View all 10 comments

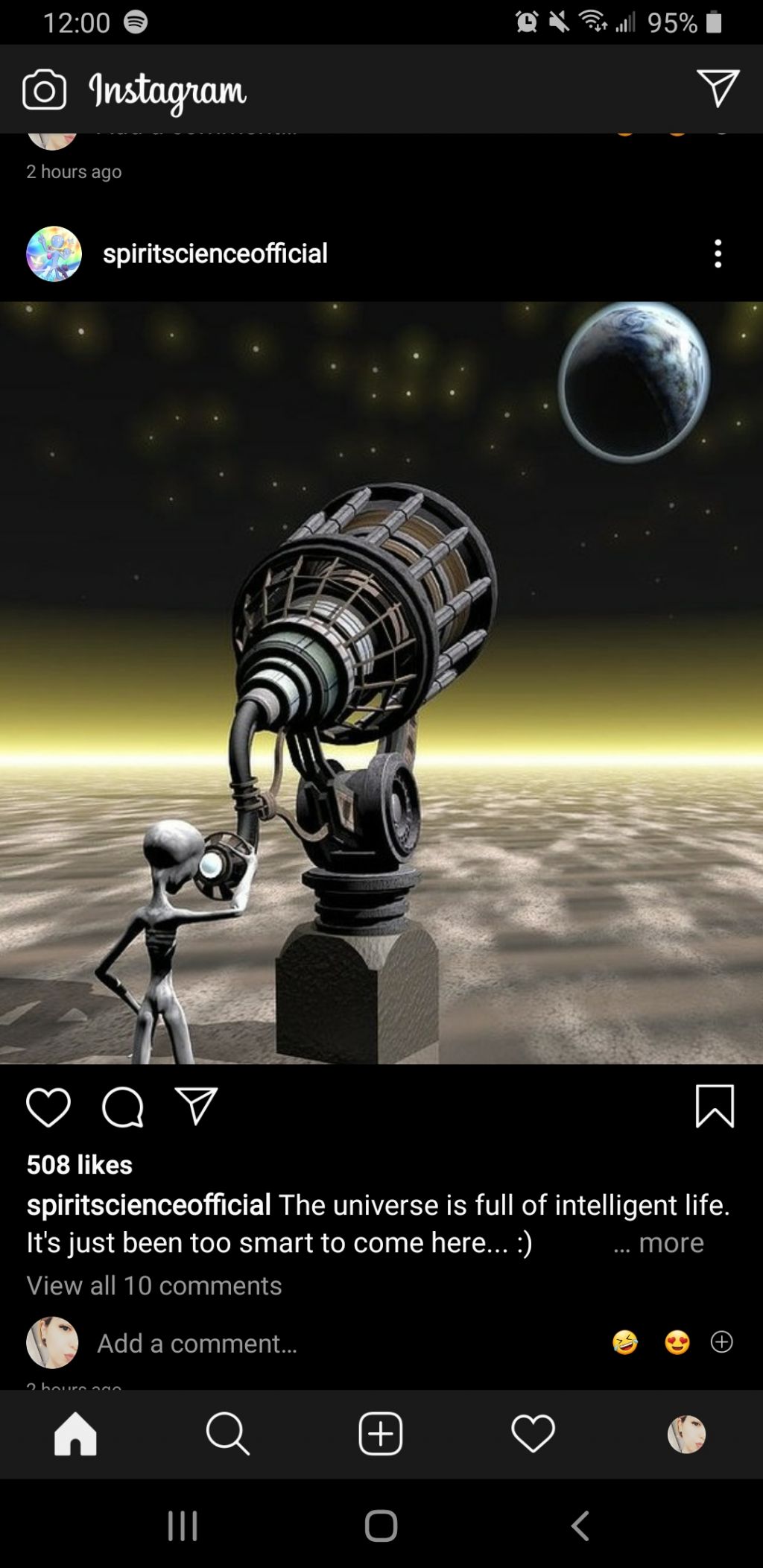click(154, 1285)
